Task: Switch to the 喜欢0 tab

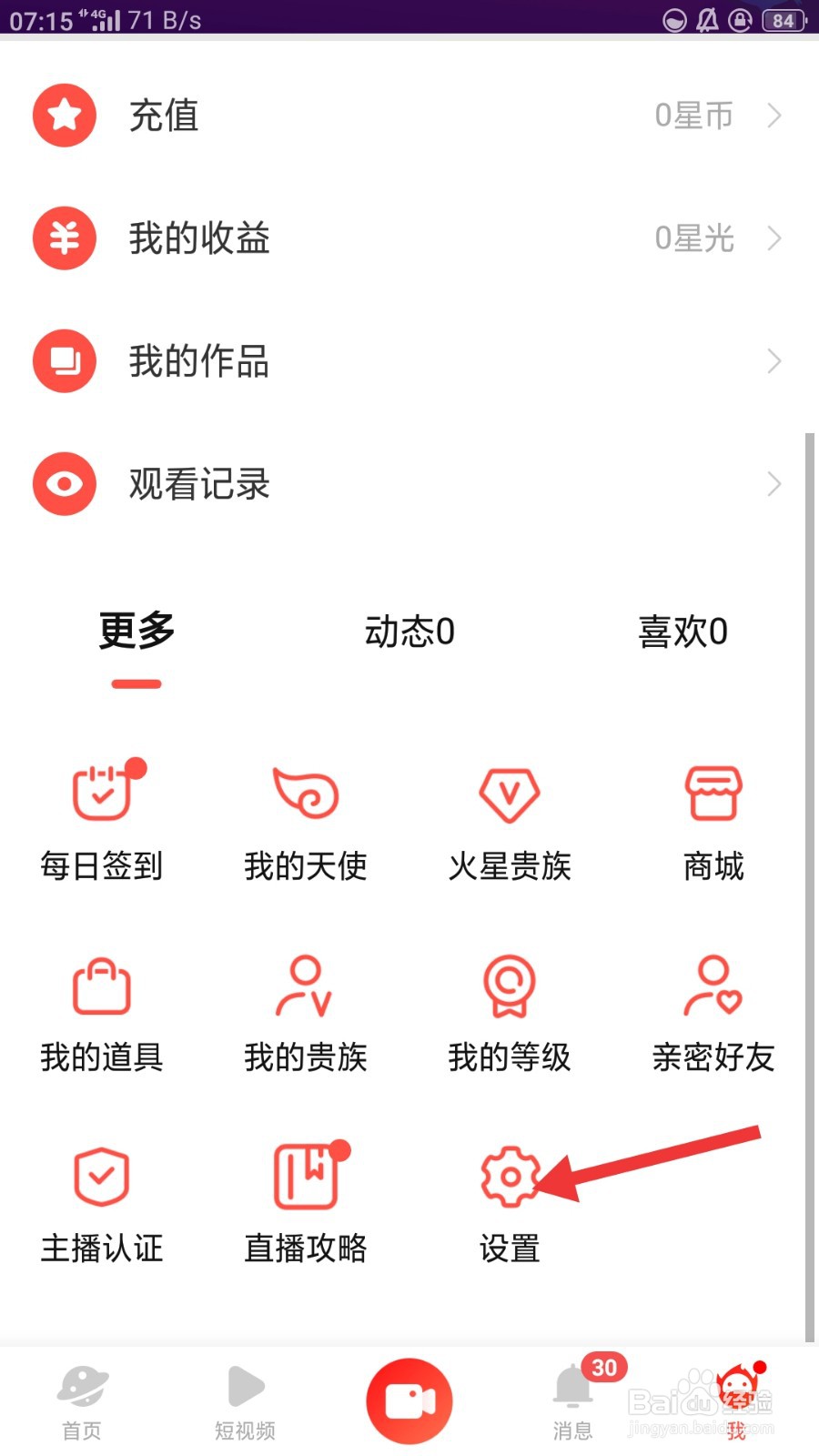Action: click(682, 632)
